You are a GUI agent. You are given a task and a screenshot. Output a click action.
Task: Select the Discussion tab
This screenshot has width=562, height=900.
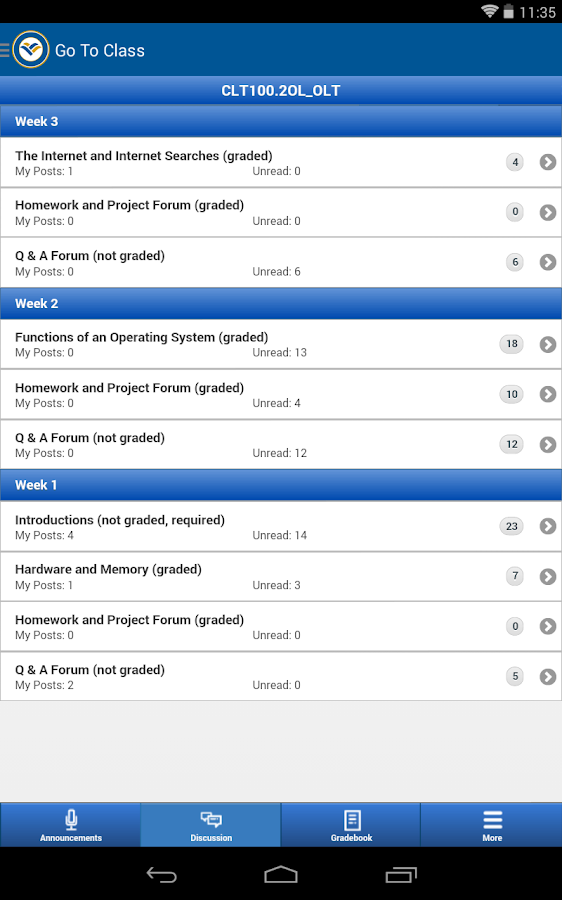(x=211, y=825)
